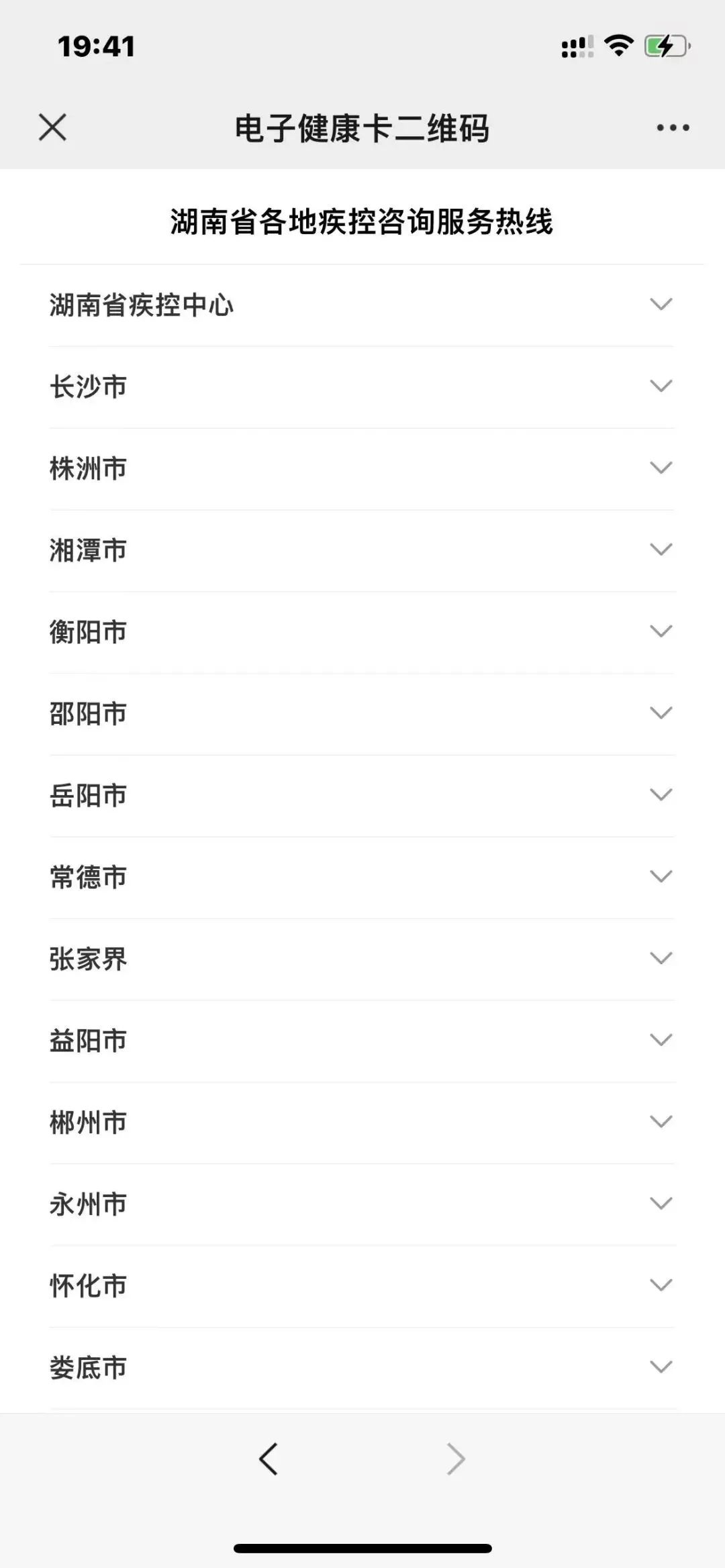Open the 衡阳市 hotline row
Viewport: 725px width, 1568px height.
pyautogui.click(x=362, y=633)
